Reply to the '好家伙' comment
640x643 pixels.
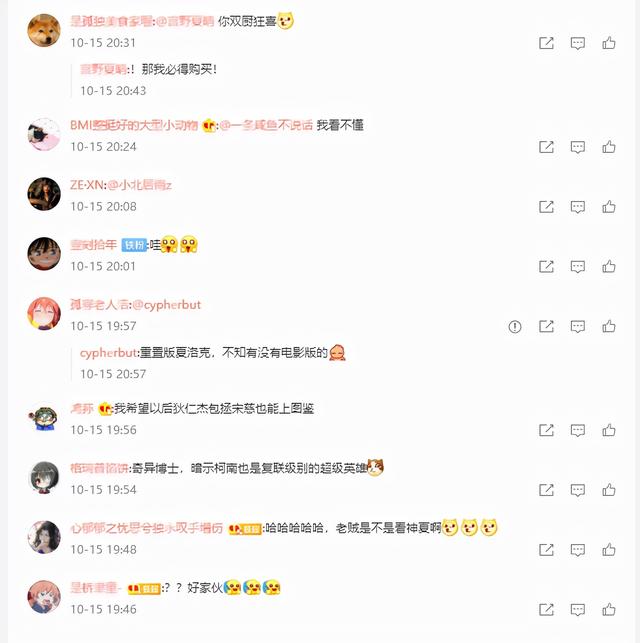coord(577,610)
